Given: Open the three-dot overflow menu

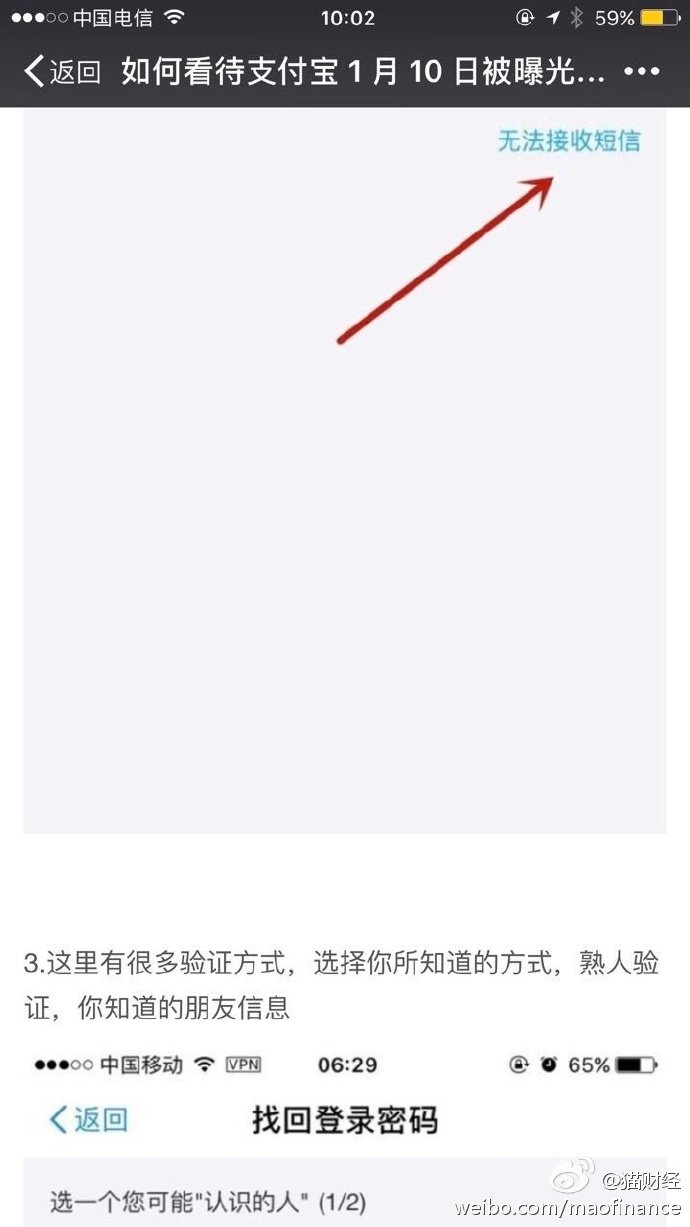Looking at the screenshot, I should [641, 72].
